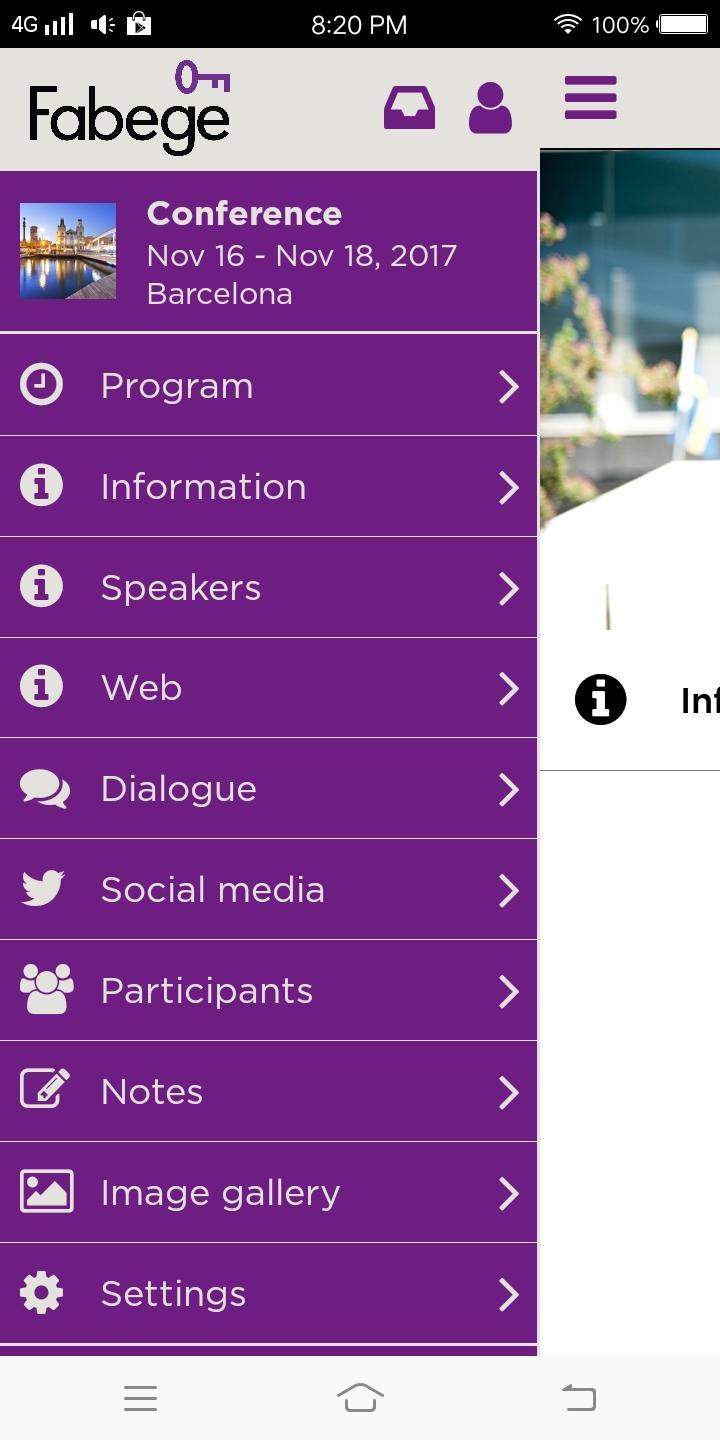Viewport: 720px width, 1440px height.
Task: Close the drawer with the hamburger button
Action: (x=590, y=98)
